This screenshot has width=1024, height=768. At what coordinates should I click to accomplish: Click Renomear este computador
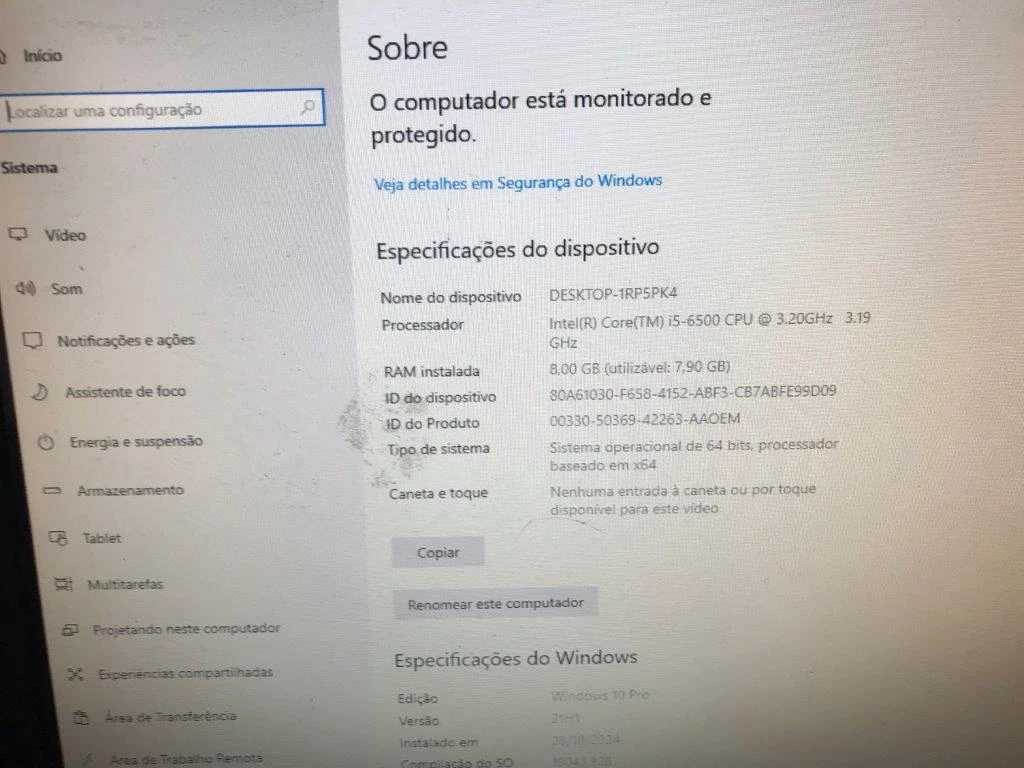click(495, 604)
